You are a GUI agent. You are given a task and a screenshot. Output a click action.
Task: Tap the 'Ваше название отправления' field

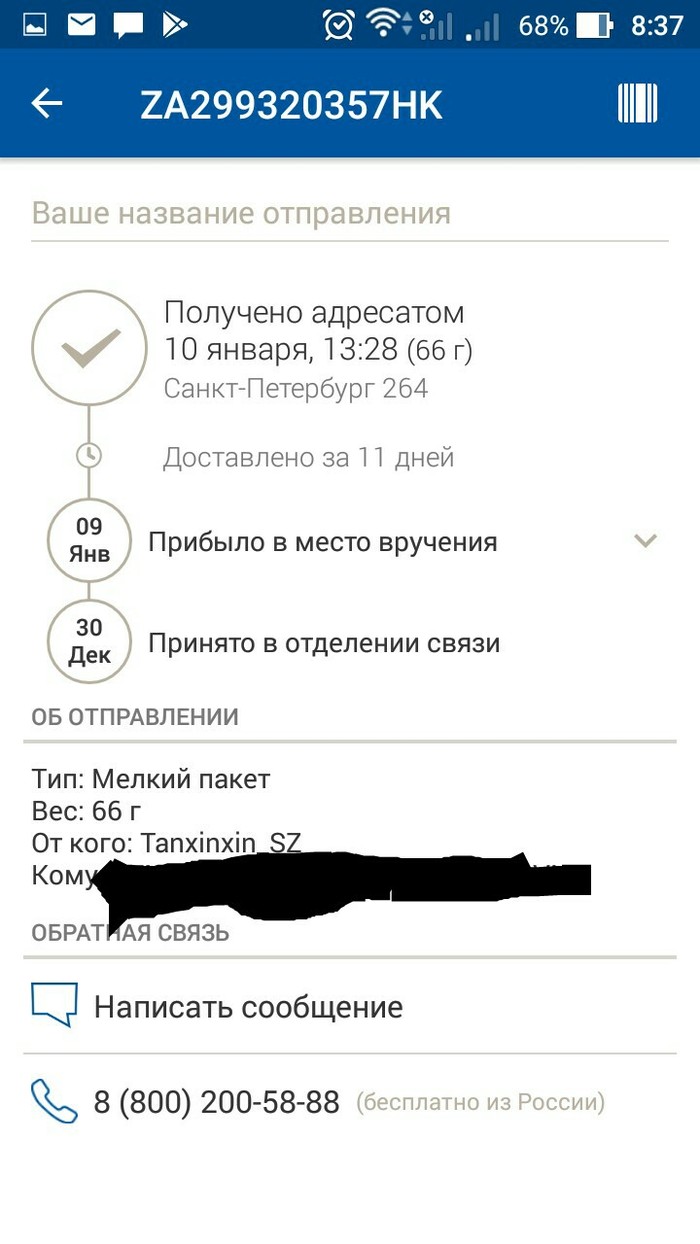pyautogui.click(x=350, y=213)
